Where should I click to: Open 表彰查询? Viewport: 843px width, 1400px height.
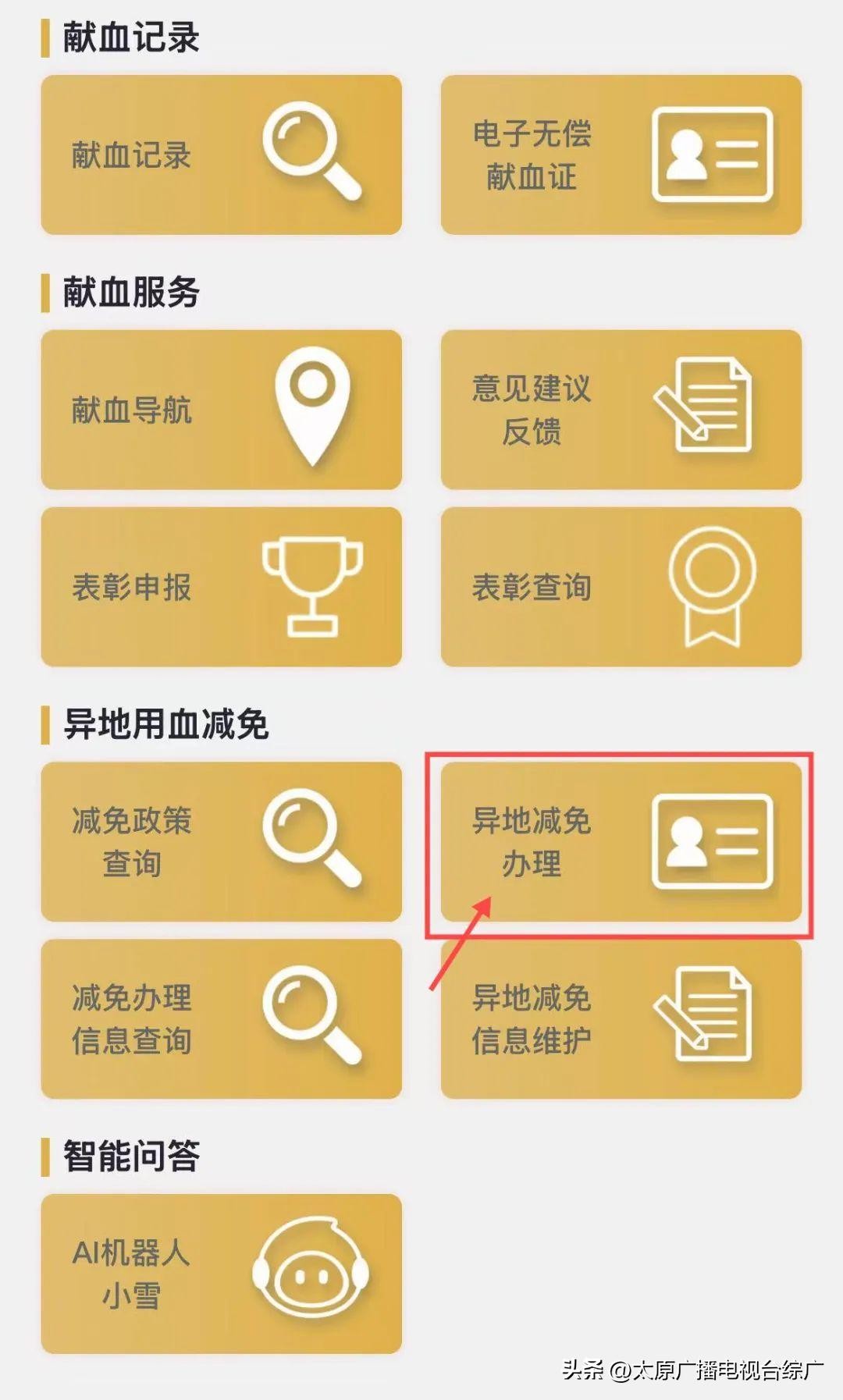(x=621, y=587)
